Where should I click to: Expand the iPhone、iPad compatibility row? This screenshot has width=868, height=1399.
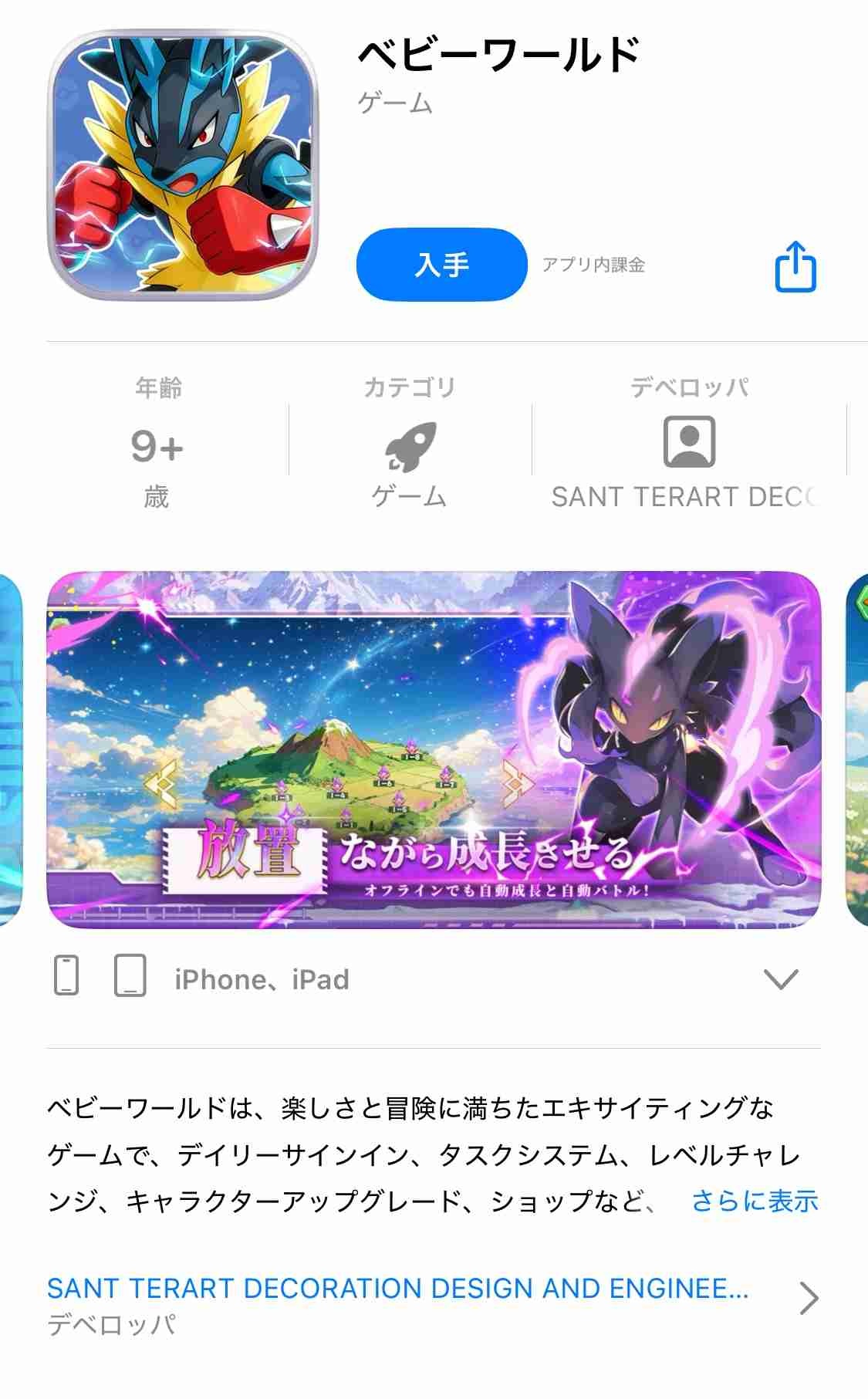coord(780,978)
